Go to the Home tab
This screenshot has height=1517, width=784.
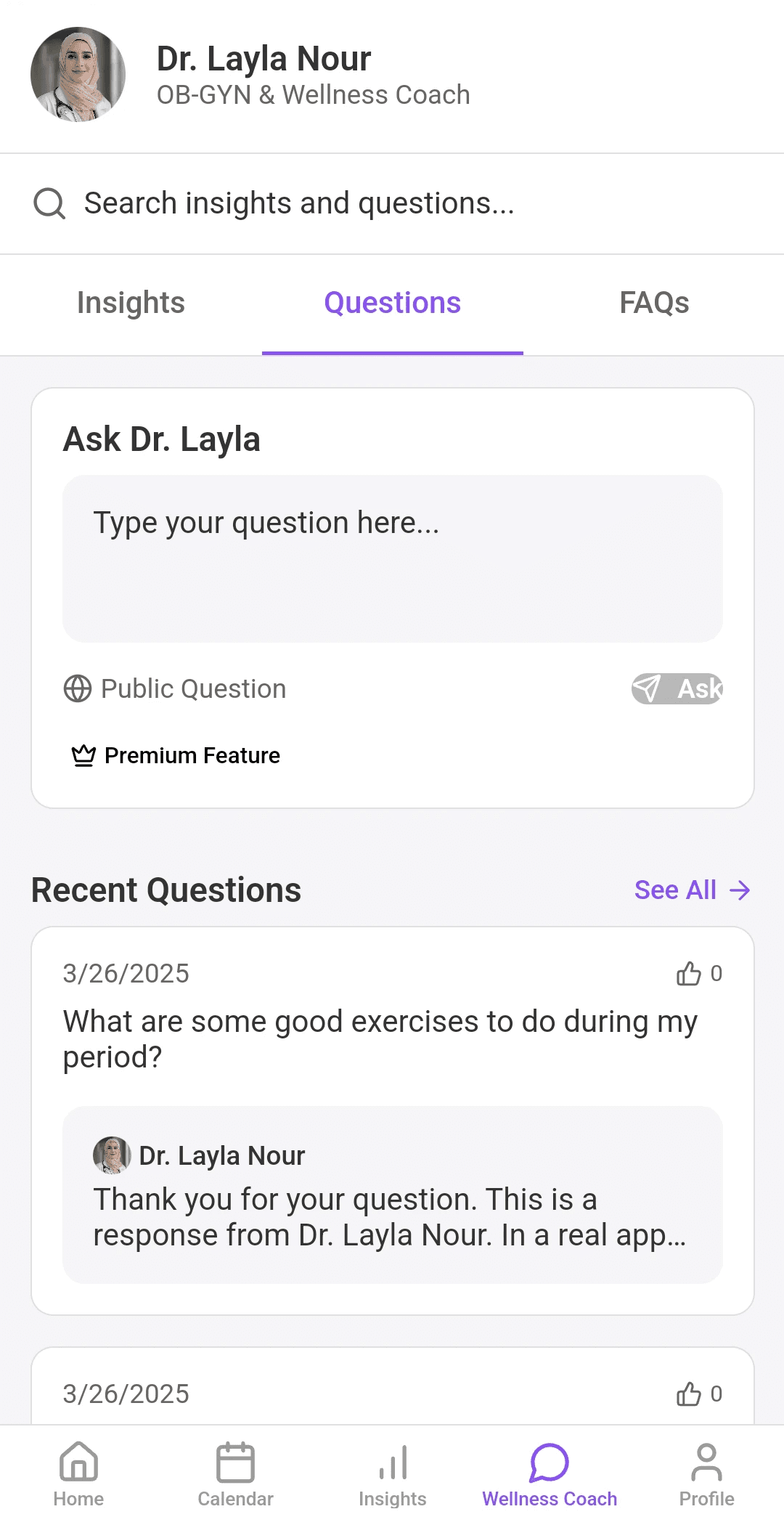[x=78, y=1474]
